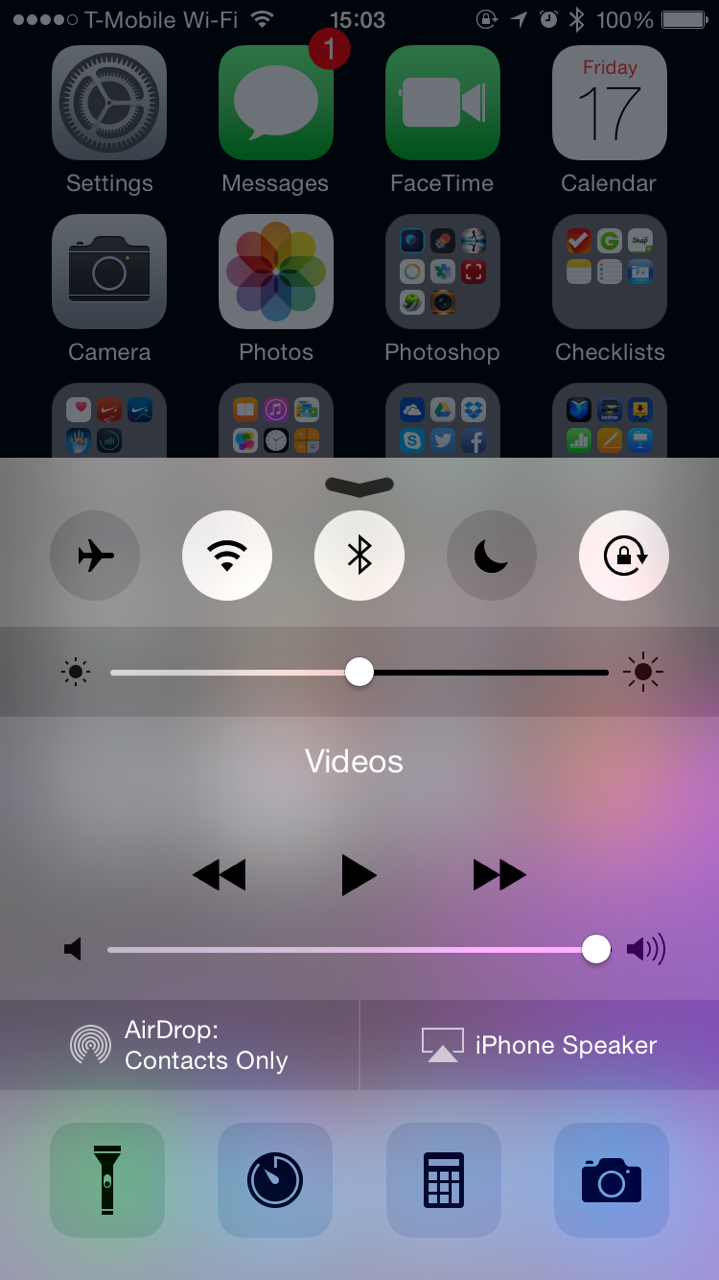Image resolution: width=719 pixels, height=1280 pixels.
Task: Enable Airplane Mode
Action: click(x=95, y=556)
